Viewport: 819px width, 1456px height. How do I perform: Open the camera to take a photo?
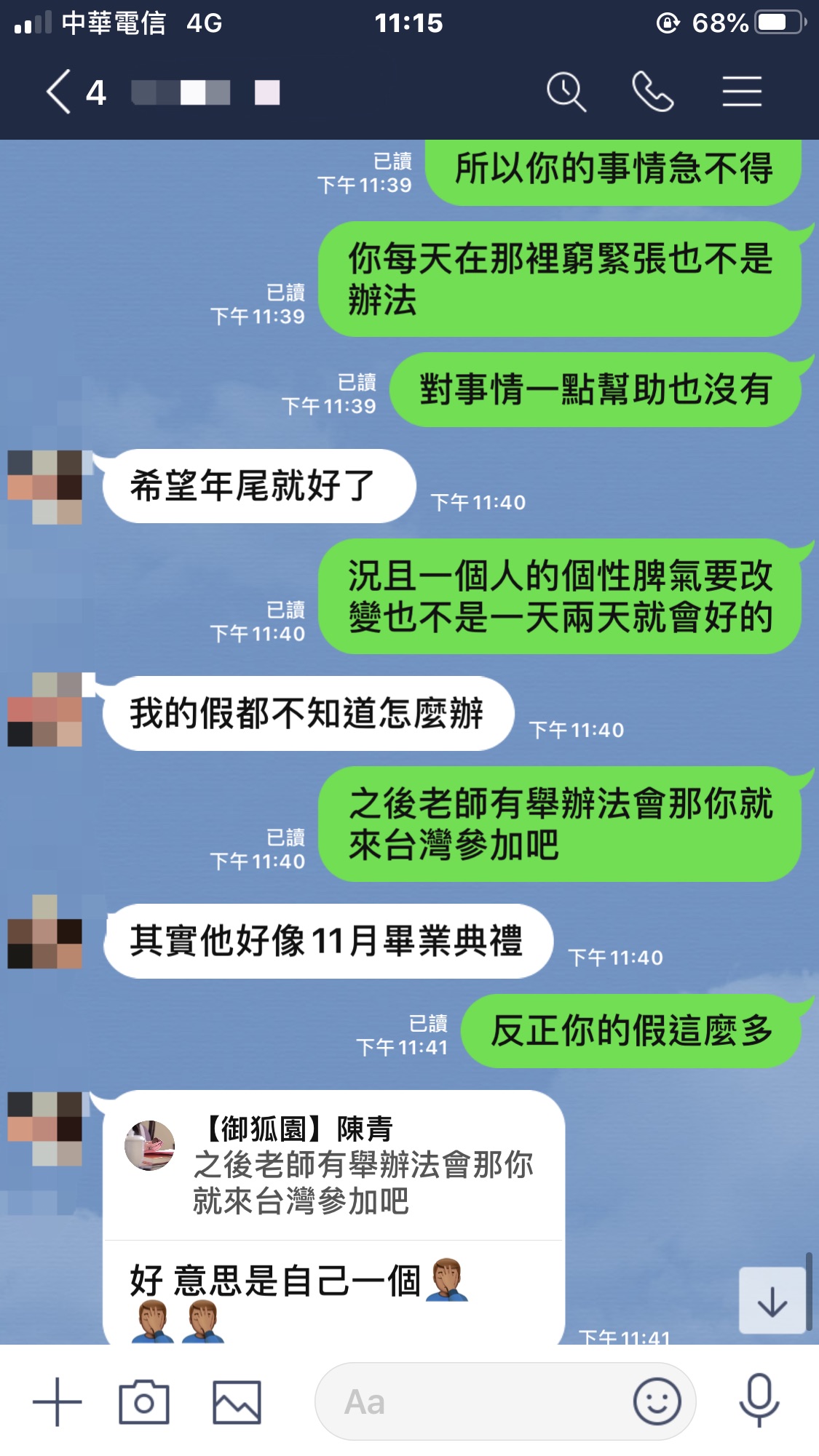coord(144,1401)
